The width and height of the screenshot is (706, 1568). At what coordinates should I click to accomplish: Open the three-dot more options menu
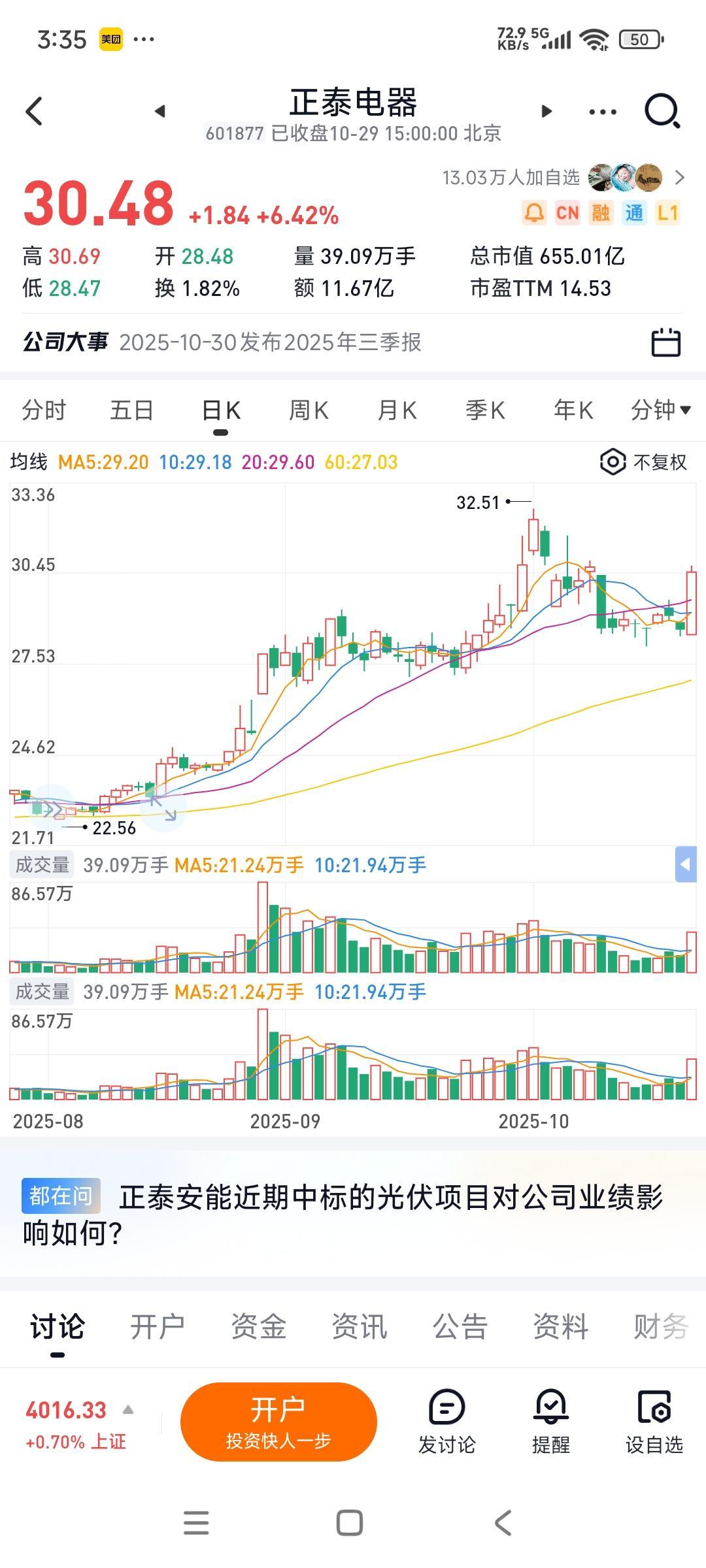pos(602,112)
